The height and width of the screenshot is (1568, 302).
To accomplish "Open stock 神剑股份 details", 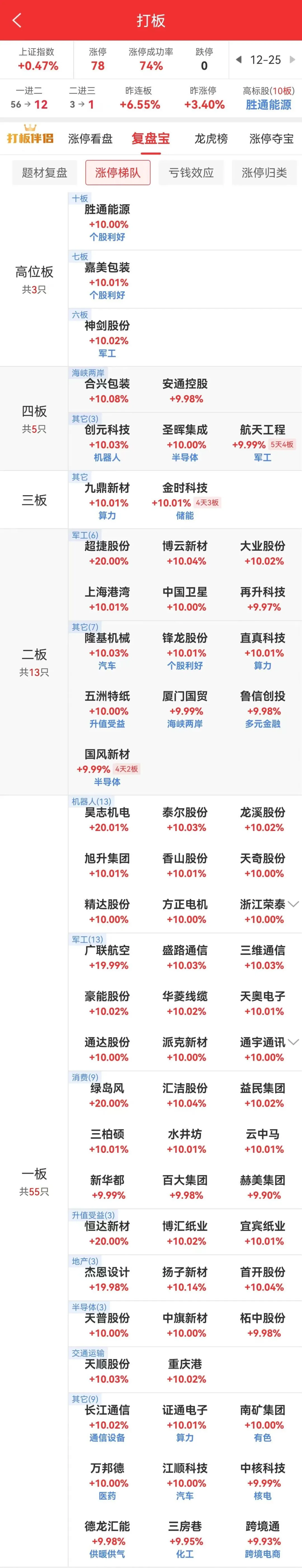I will point(107,326).
